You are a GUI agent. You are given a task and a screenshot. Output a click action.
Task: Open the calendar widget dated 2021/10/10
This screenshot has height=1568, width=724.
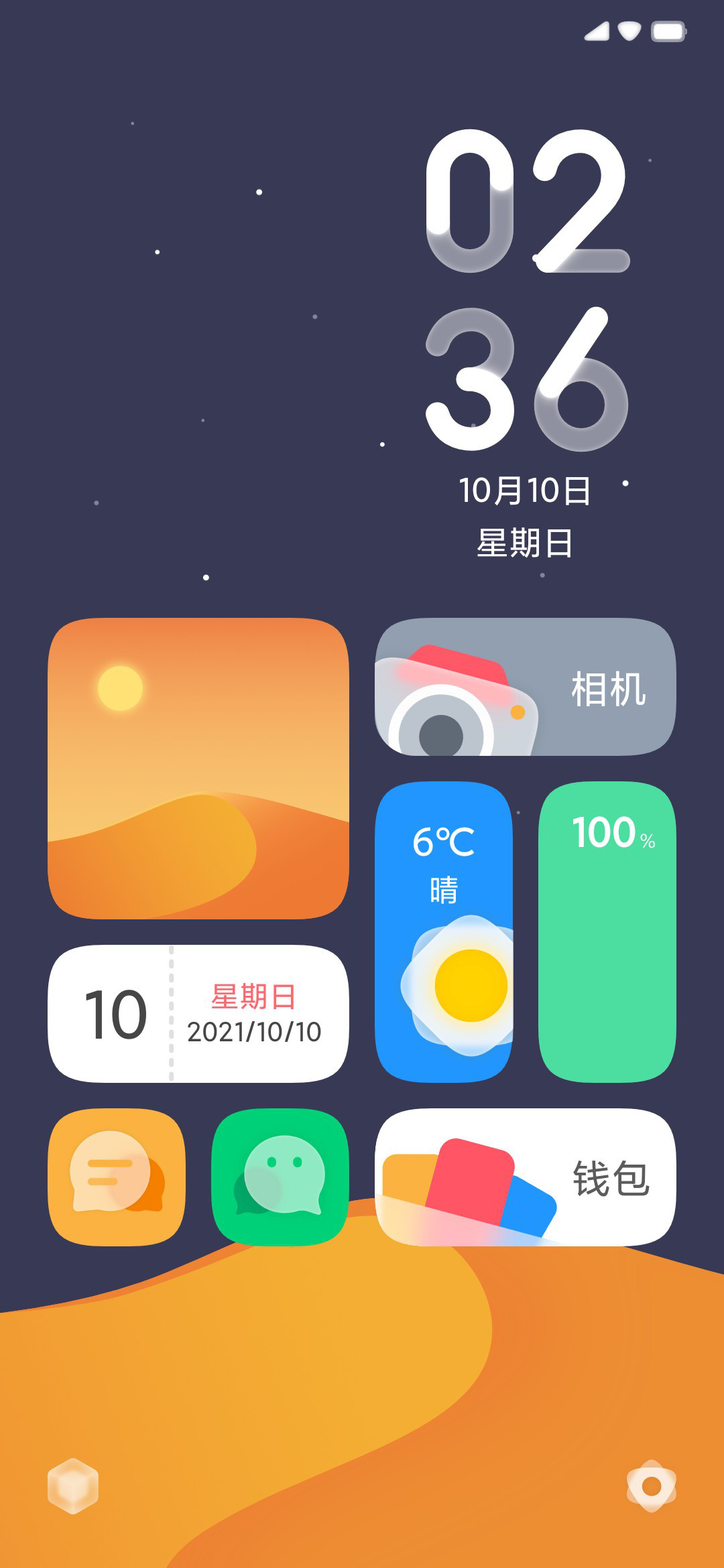198,1013
